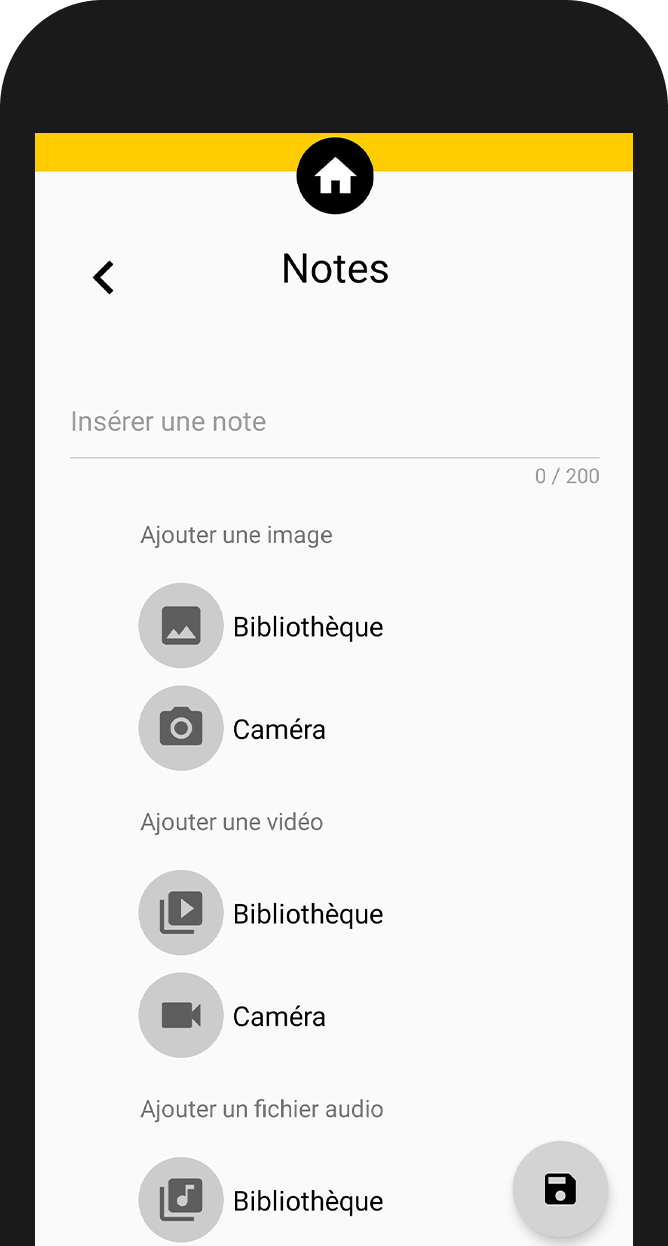Add a video from Bibliothèque
This screenshot has height=1246, width=668.
click(x=181, y=913)
